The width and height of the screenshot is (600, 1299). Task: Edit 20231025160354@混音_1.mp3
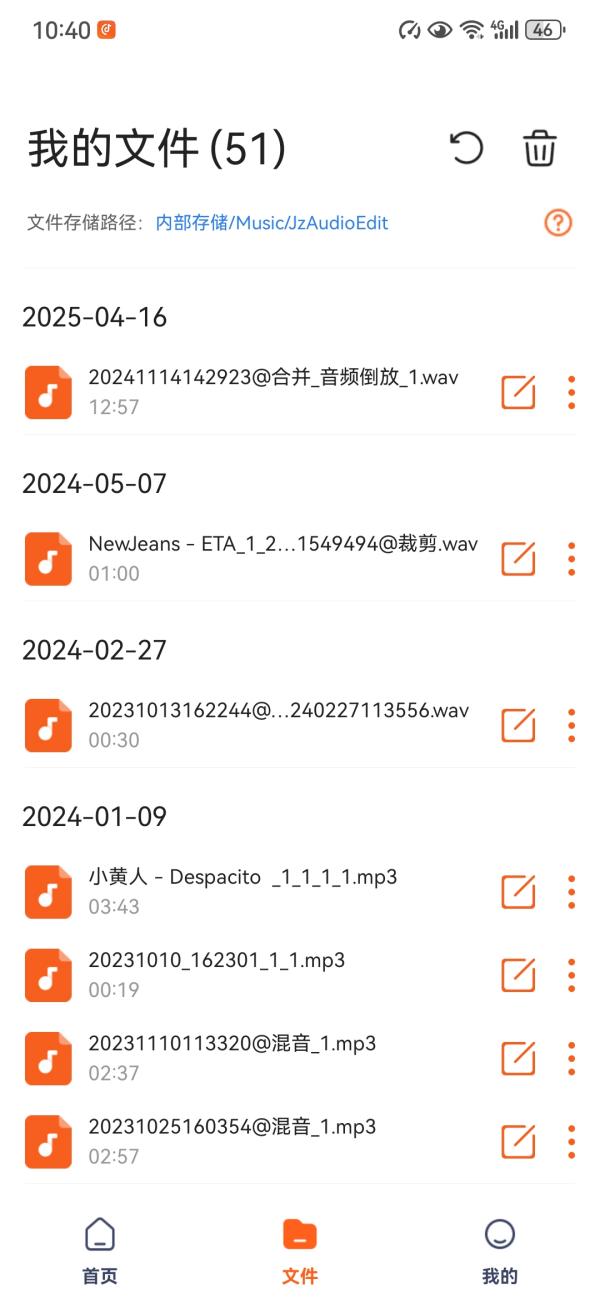[x=518, y=1141]
